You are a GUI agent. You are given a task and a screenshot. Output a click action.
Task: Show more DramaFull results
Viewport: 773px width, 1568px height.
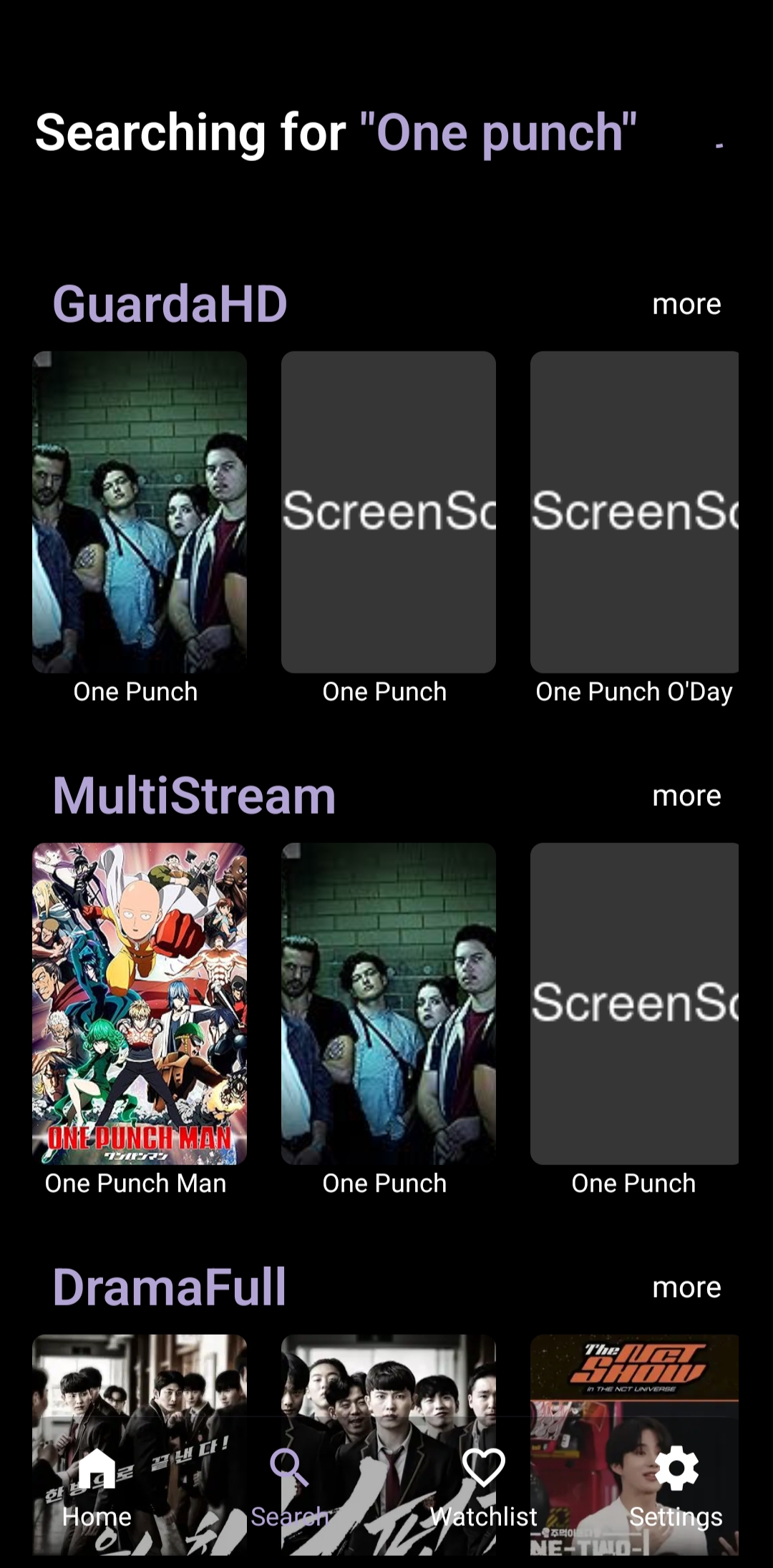coord(686,1287)
